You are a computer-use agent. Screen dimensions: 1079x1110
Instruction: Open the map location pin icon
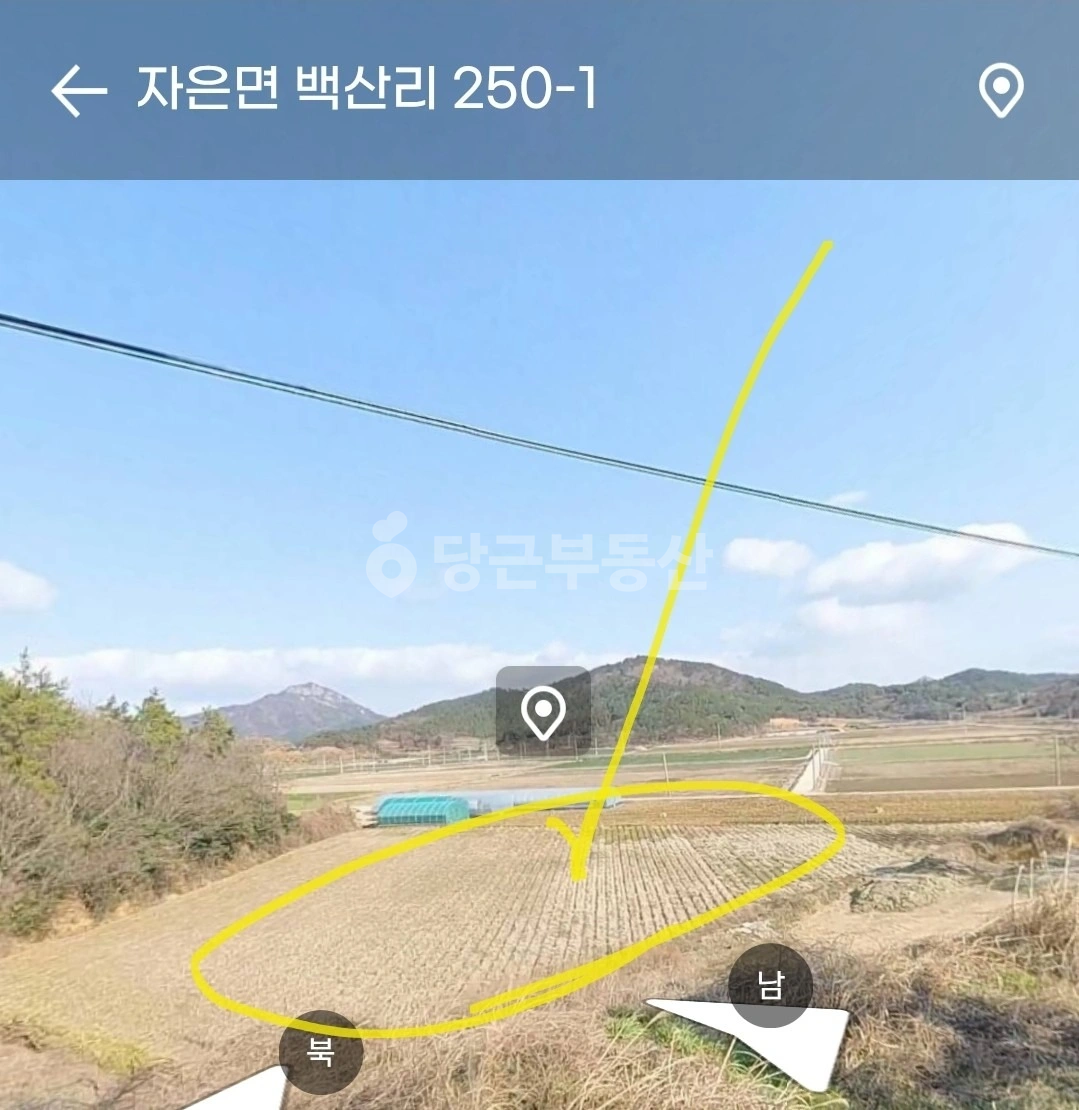pyautogui.click(x=1000, y=90)
